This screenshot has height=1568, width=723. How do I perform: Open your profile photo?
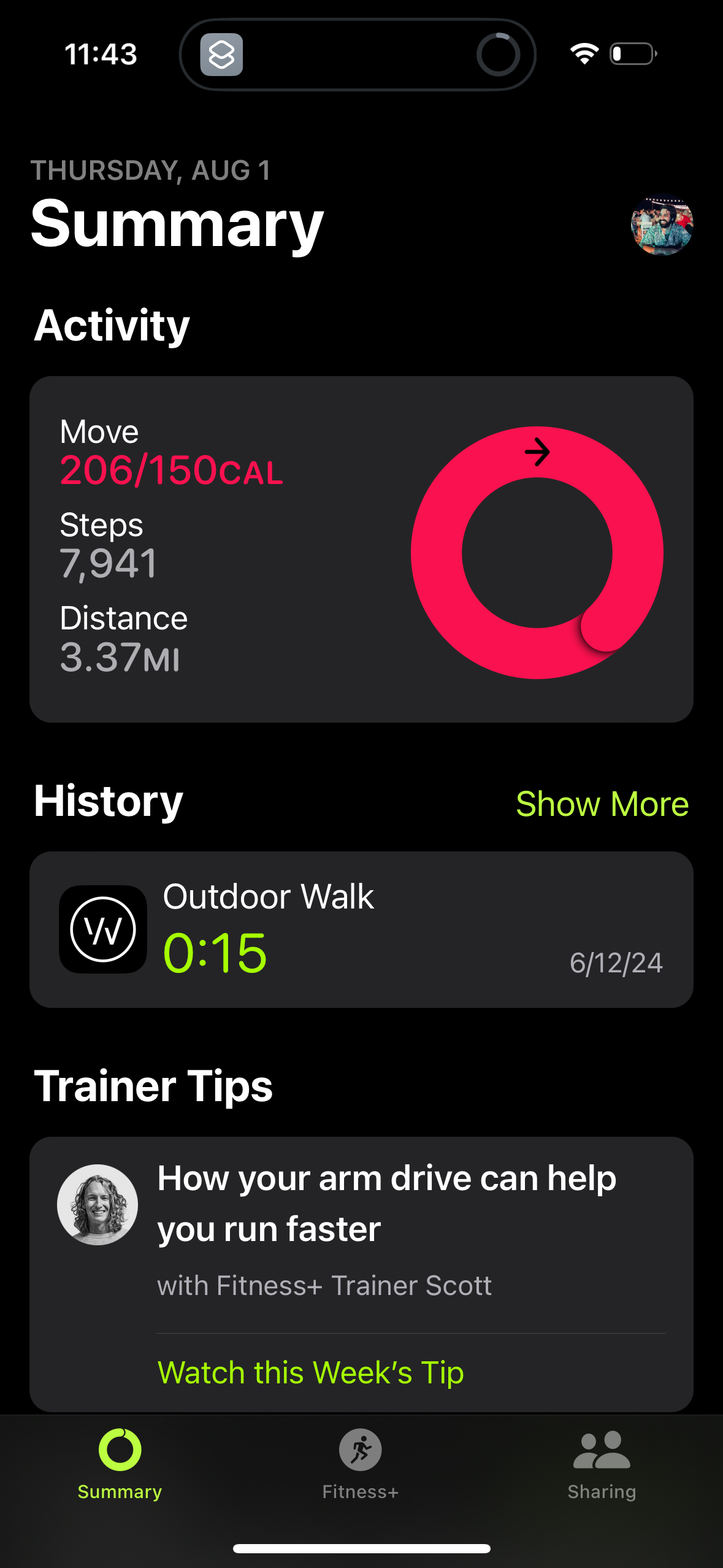click(661, 226)
